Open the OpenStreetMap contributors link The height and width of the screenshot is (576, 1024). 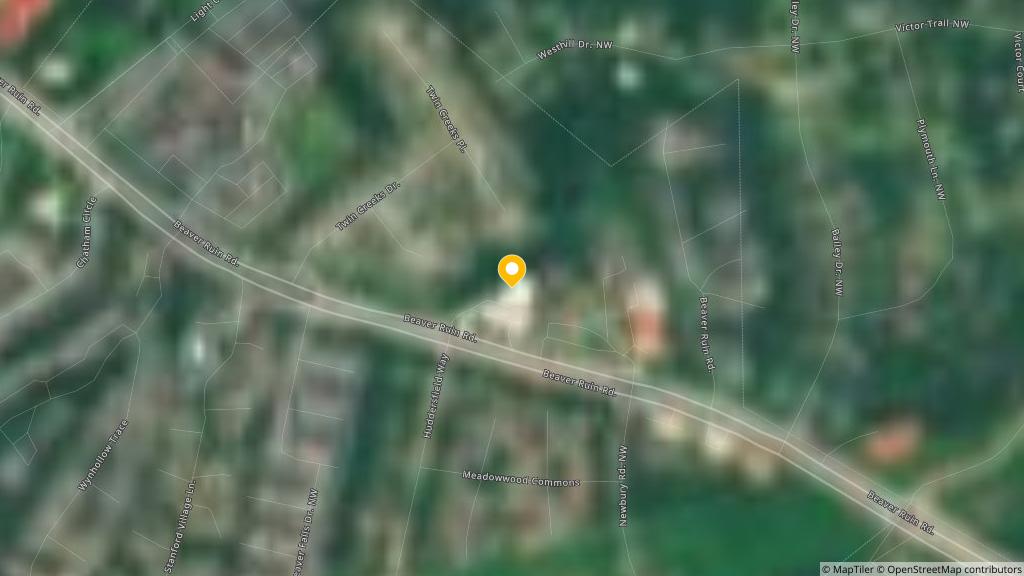[950, 569]
